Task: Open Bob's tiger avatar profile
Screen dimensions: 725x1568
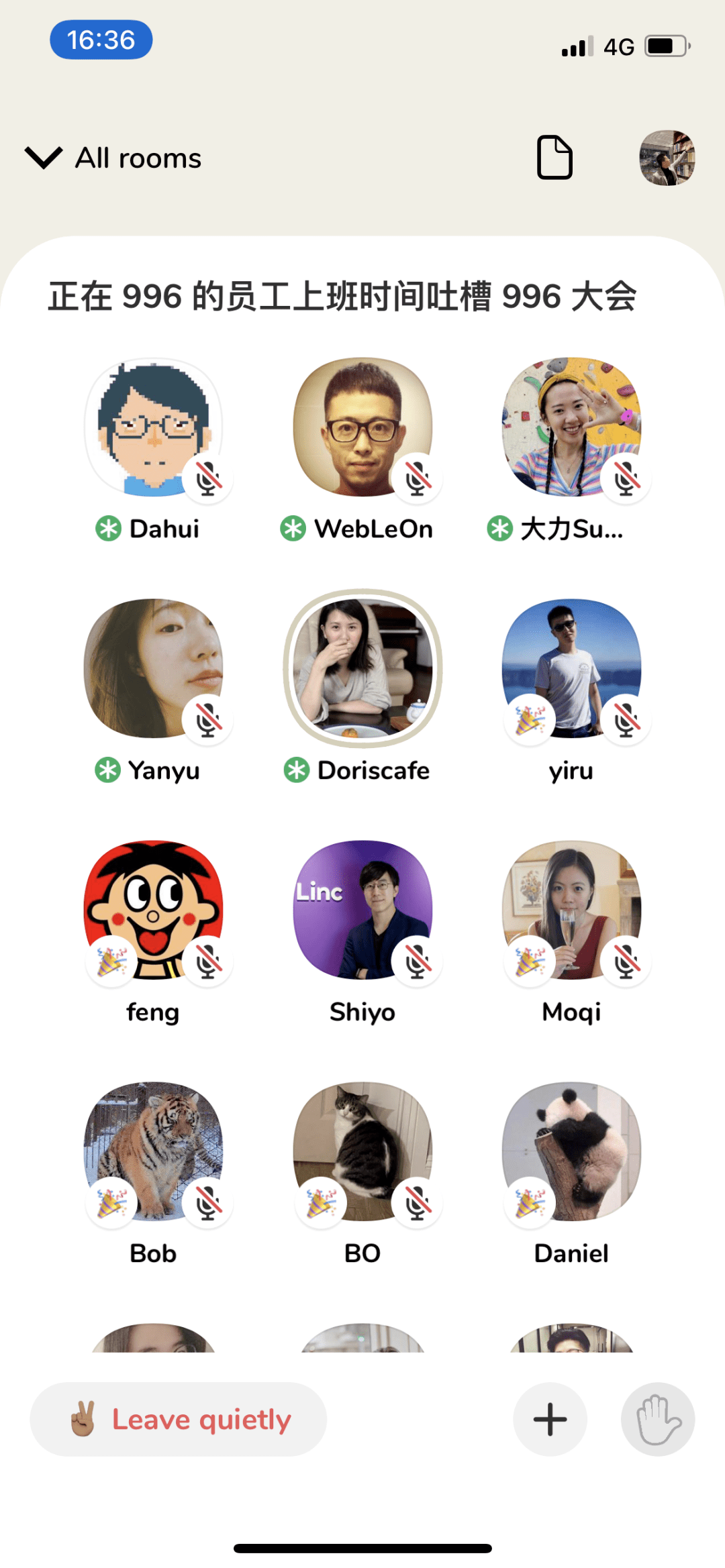Action: [154, 1151]
